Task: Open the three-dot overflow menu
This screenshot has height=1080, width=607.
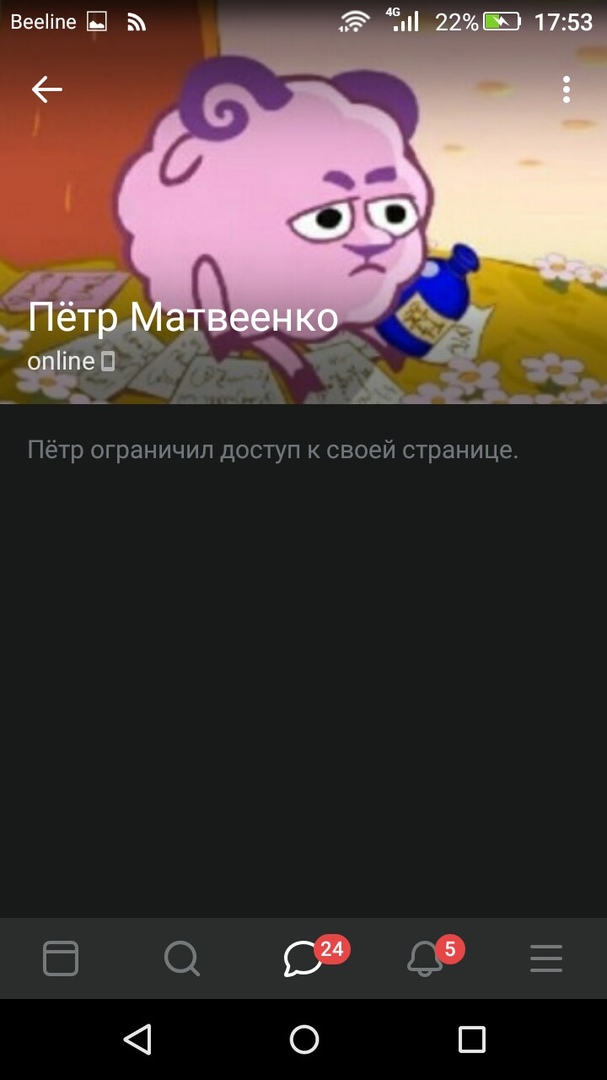Action: pos(566,90)
